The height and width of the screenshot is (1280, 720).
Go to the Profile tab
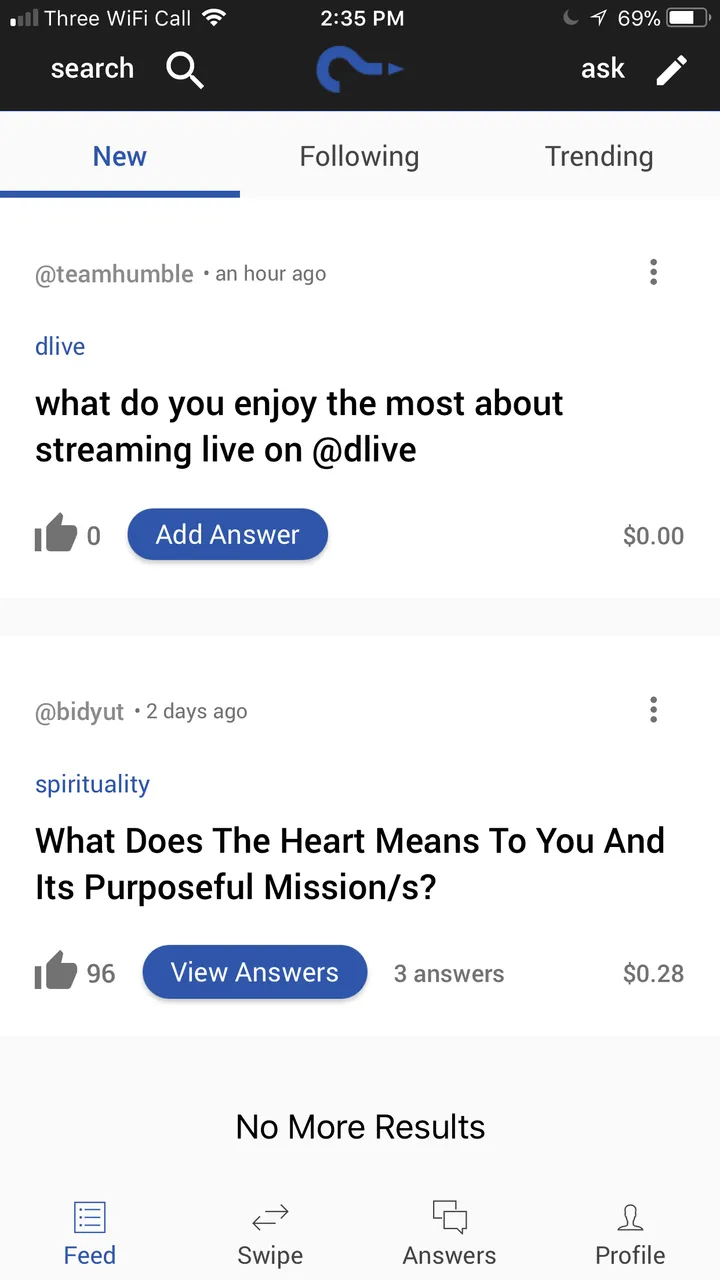[630, 1235]
